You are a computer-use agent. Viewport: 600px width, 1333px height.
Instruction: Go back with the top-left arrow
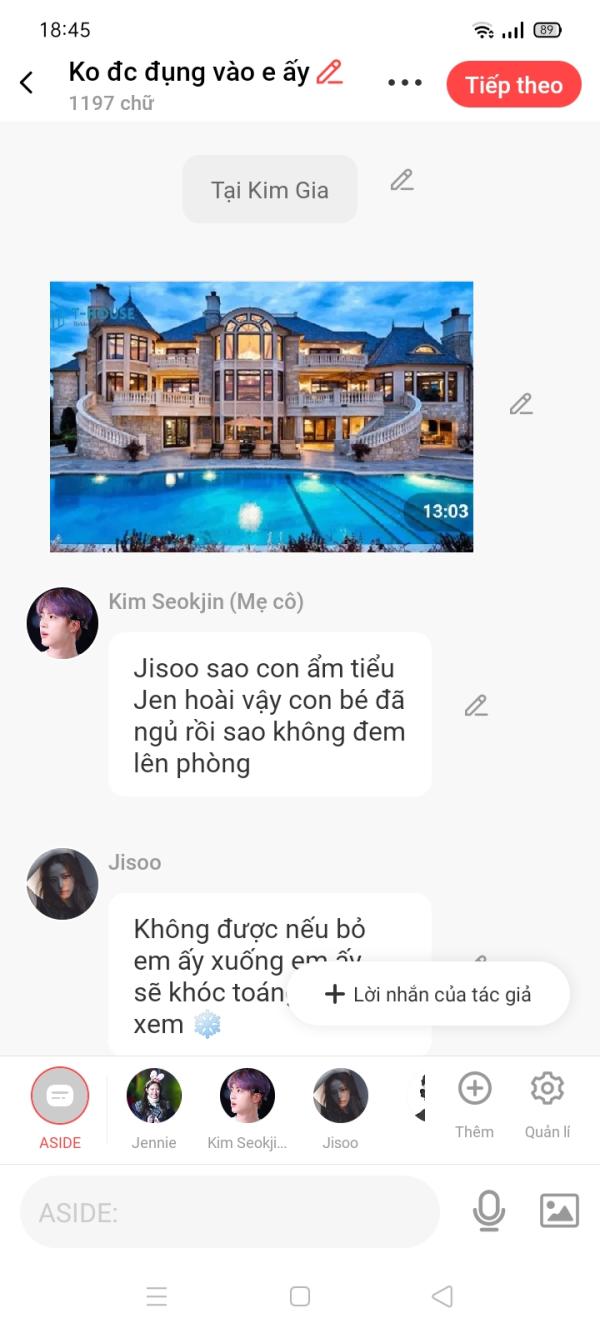[27, 83]
